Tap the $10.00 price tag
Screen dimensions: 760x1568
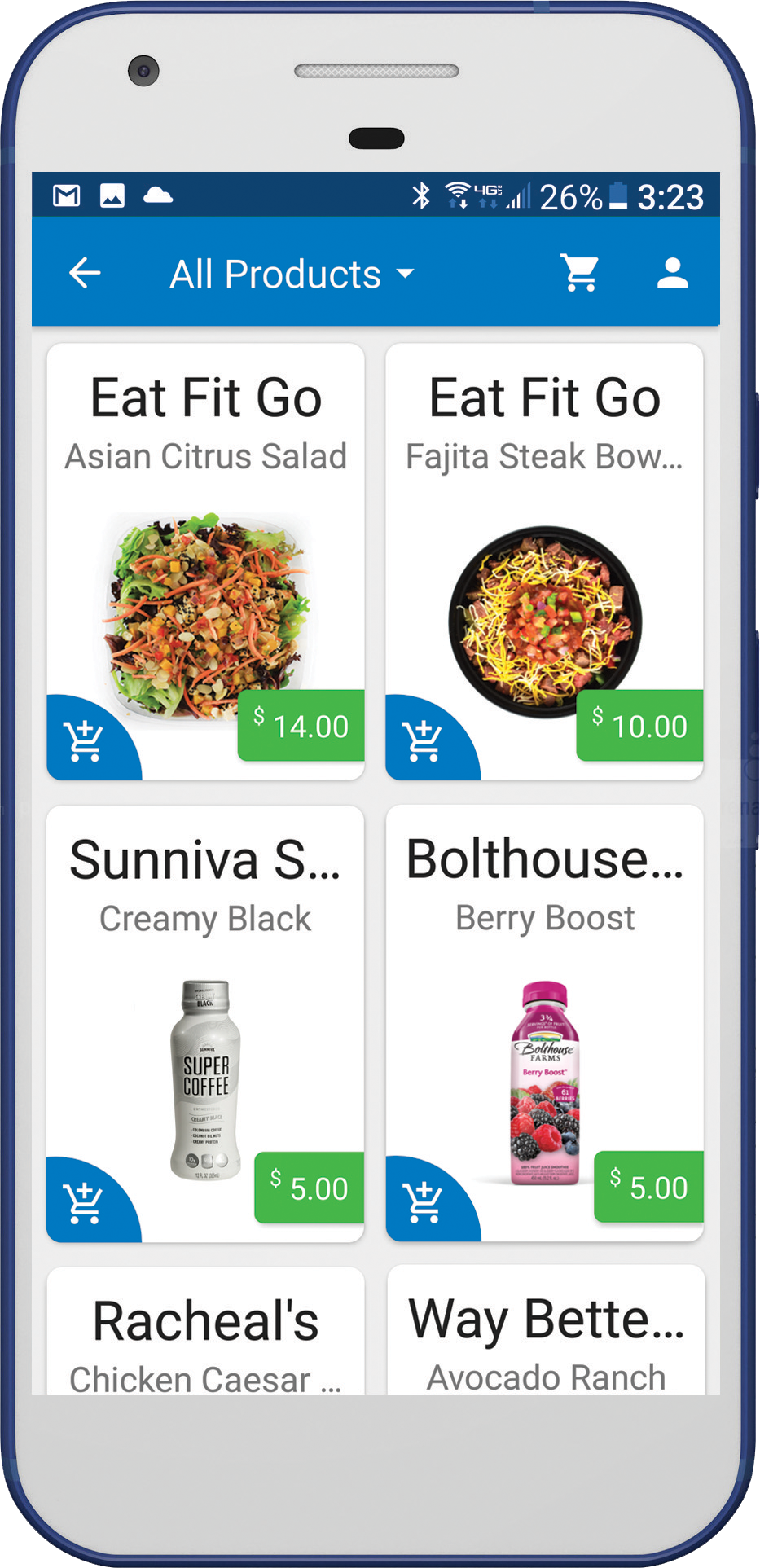click(640, 727)
